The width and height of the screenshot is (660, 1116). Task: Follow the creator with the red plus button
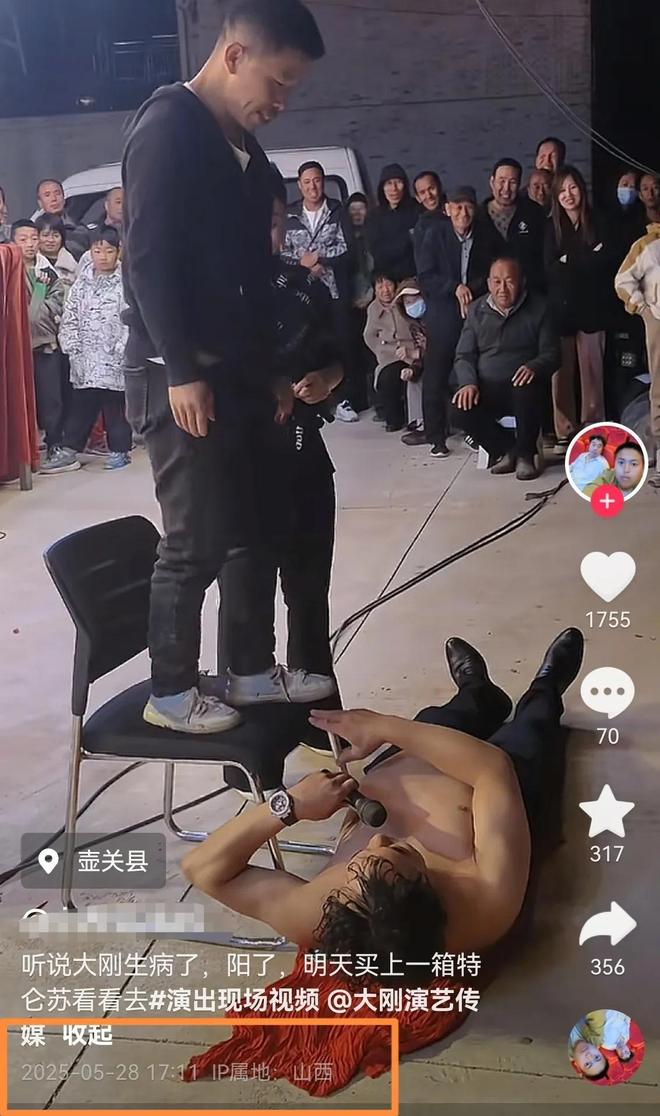pyautogui.click(x=607, y=501)
